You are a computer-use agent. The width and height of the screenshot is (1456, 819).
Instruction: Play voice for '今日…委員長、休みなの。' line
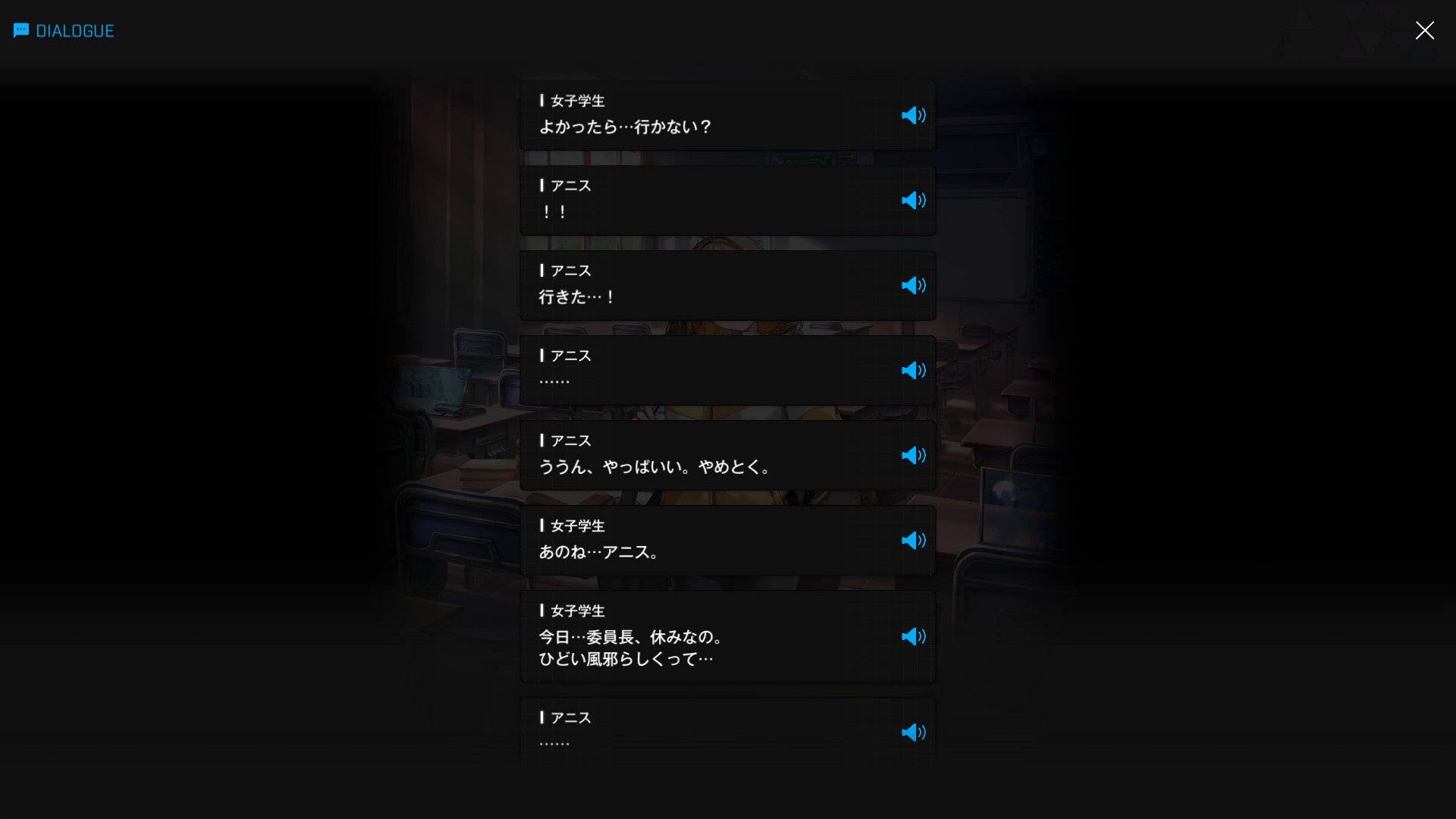(x=914, y=636)
